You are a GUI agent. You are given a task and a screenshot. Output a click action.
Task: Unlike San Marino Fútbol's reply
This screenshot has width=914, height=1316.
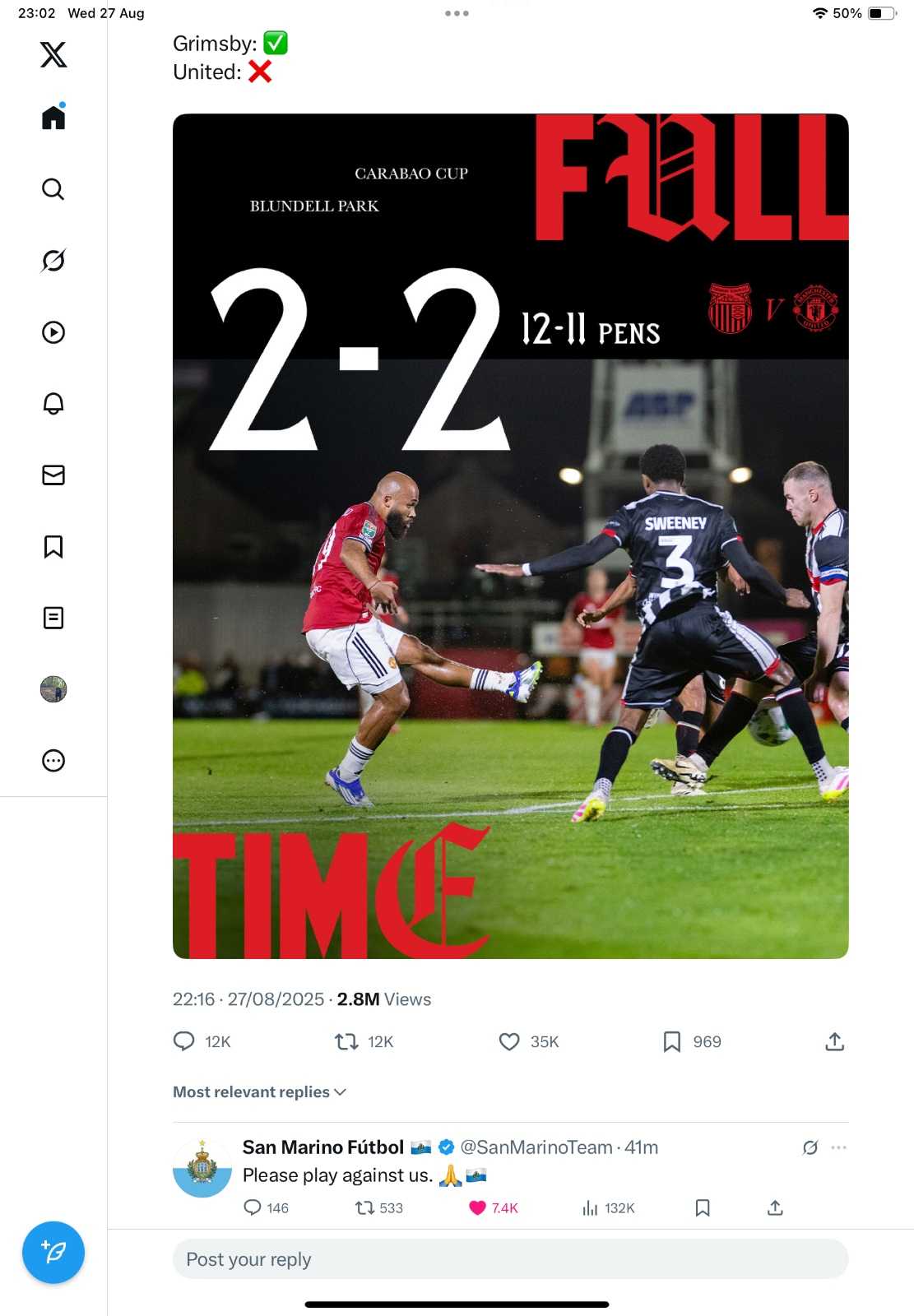[x=477, y=1207]
